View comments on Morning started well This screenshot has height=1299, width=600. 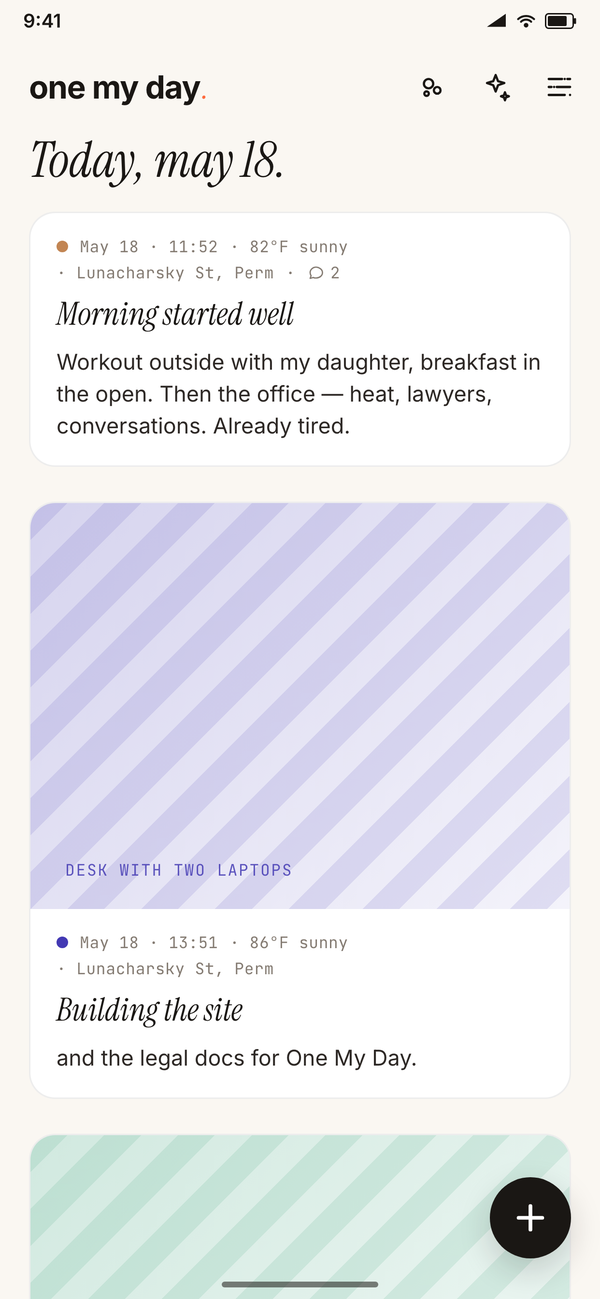tap(324, 273)
